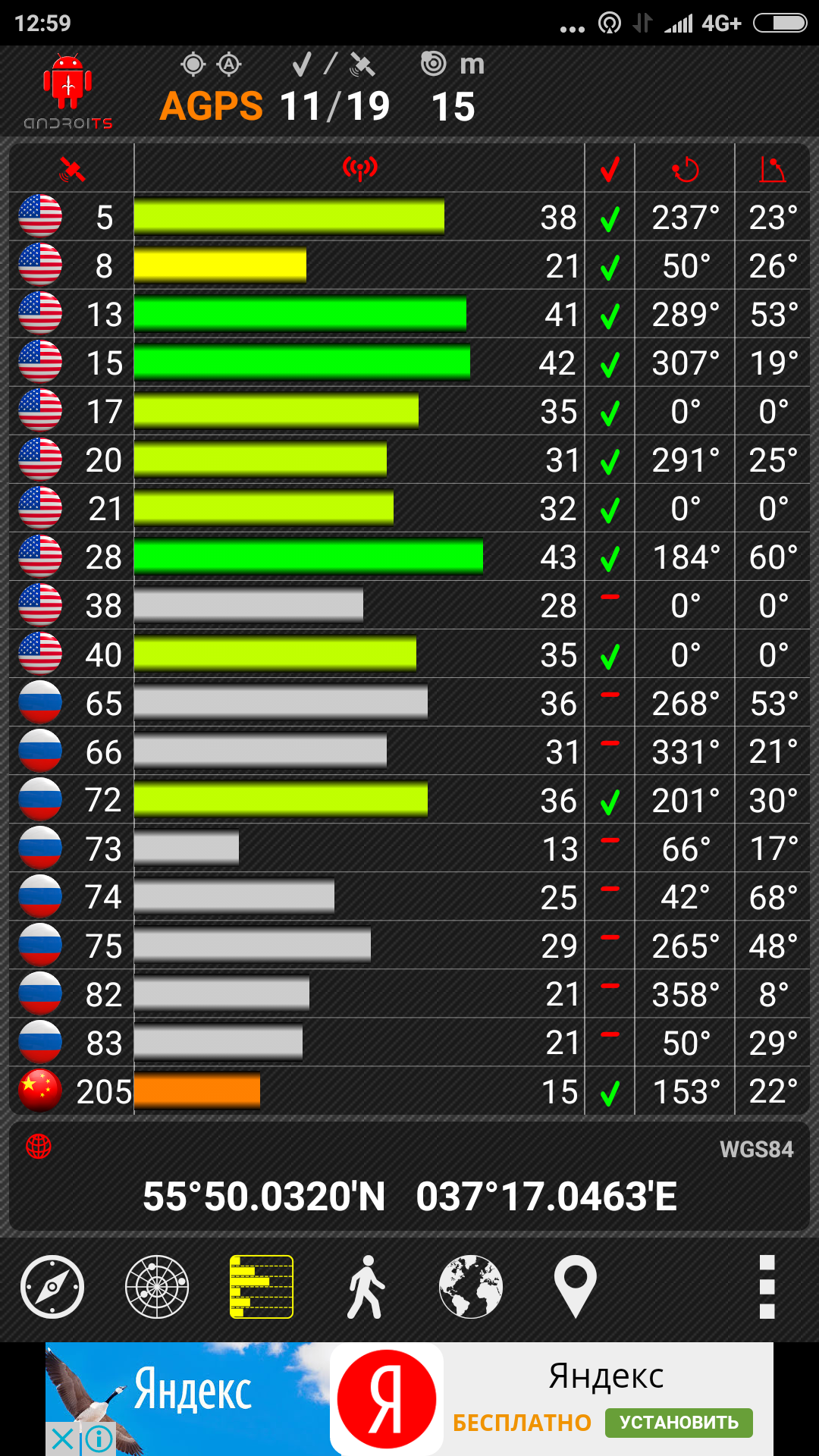Open the compass view
The width and height of the screenshot is (819, 1456).
52,1287
